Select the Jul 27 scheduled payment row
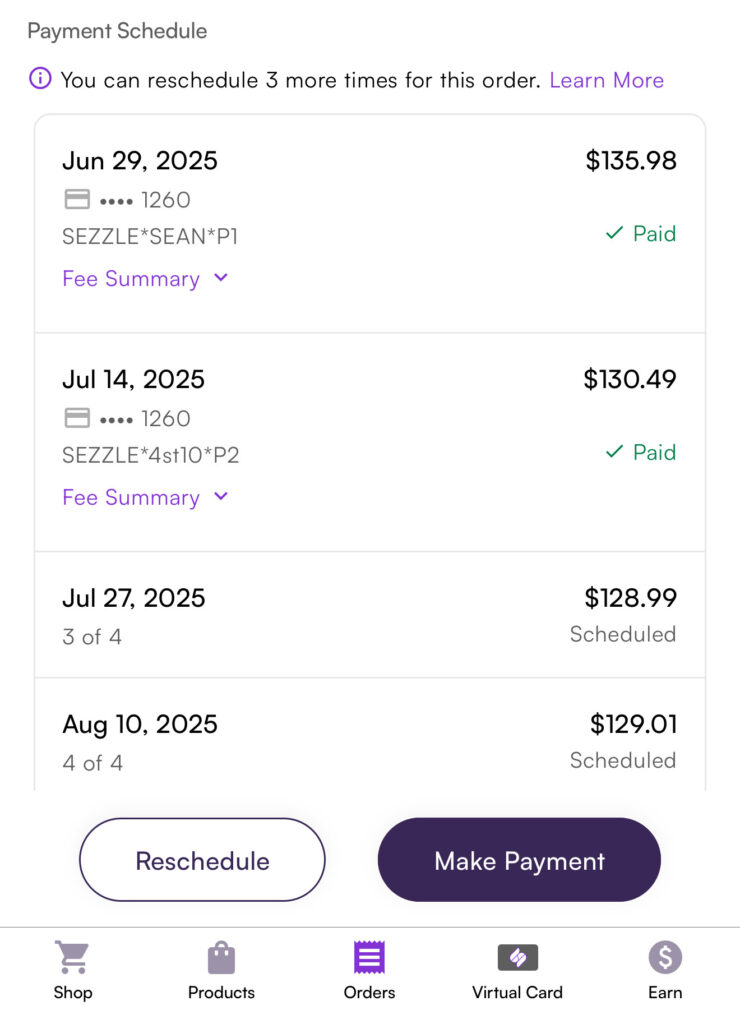Image resolution: width=740 pixels, height=1024 pixels. coord(370,614)
